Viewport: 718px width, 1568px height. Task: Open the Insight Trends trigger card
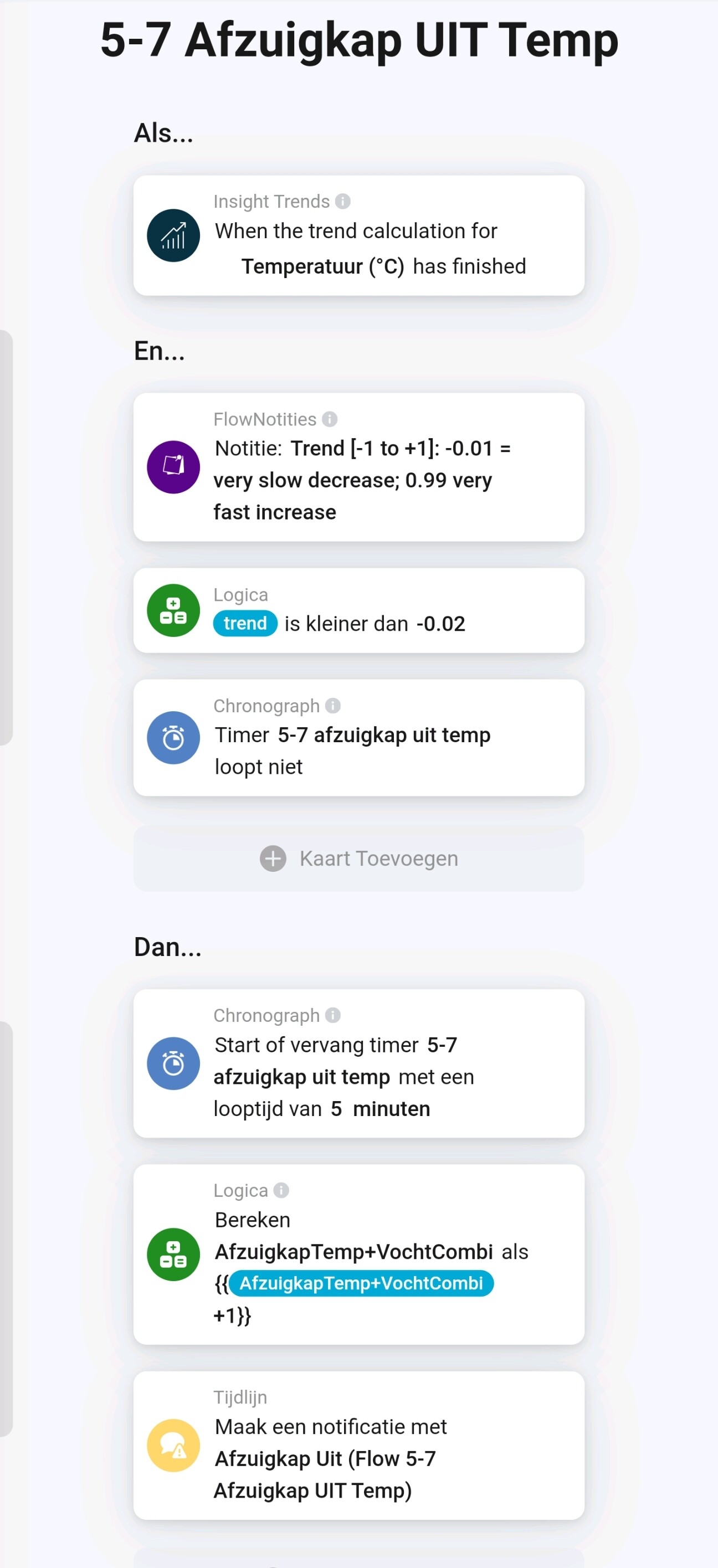pos(358,236)
